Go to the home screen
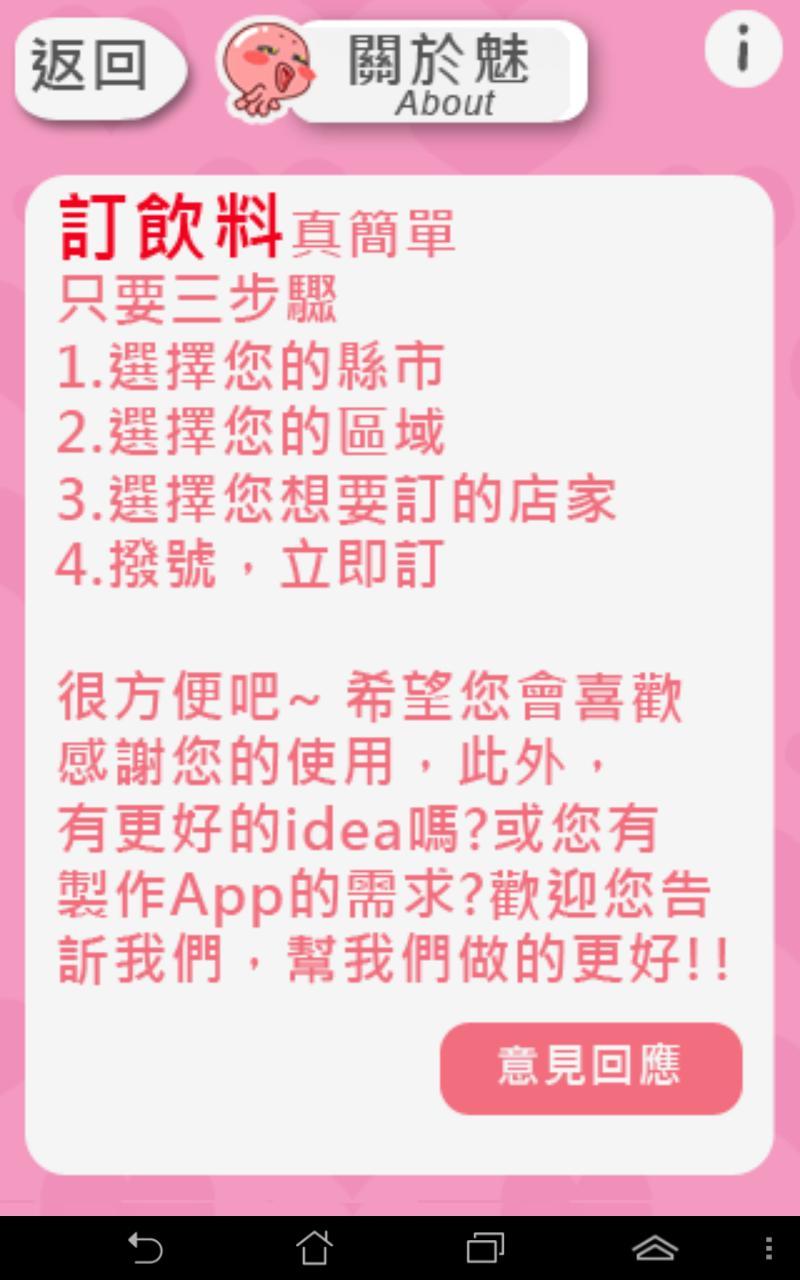800x1280 pixels. 314,1248
